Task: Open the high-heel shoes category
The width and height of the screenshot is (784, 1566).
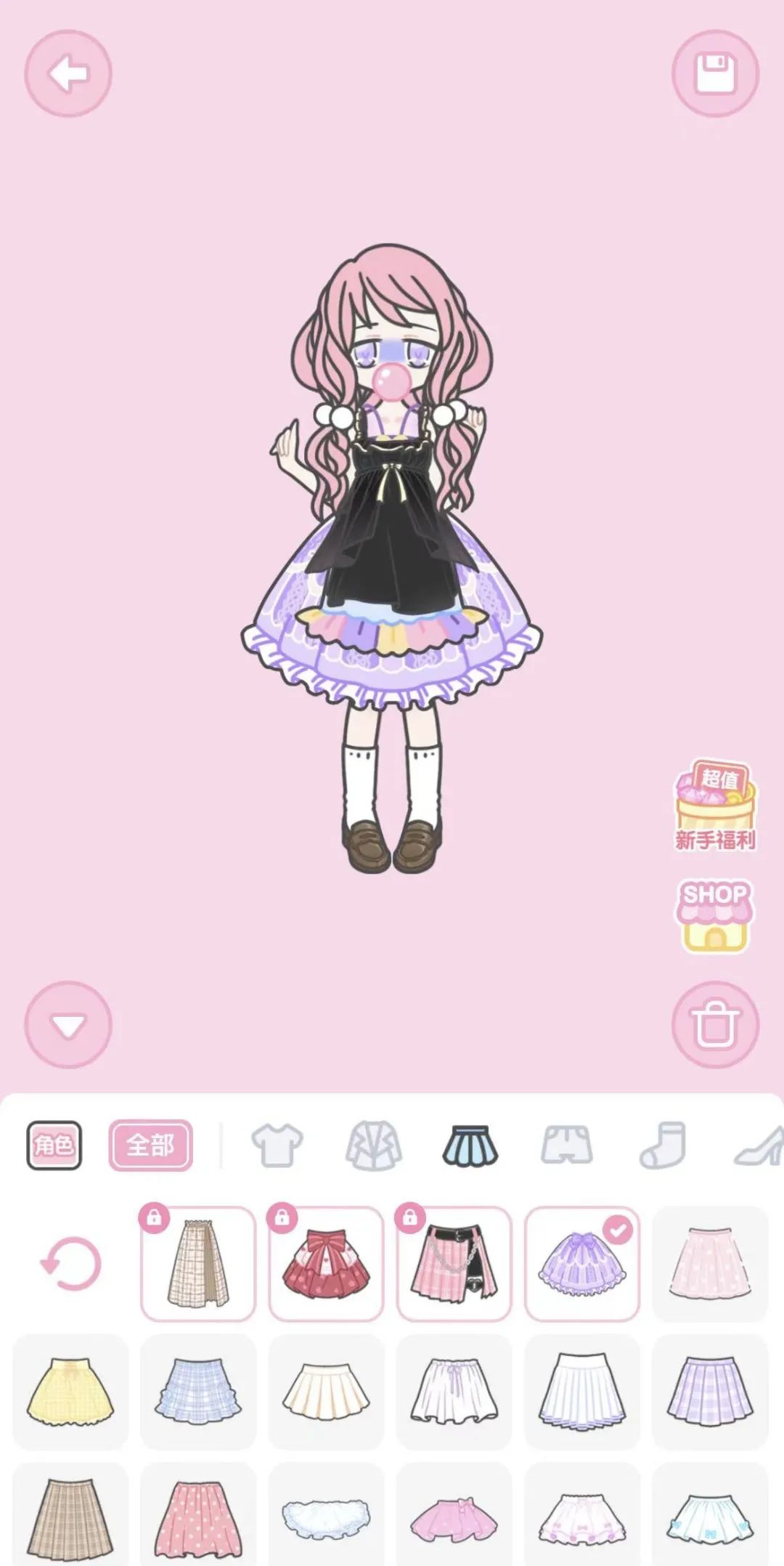Action: pyautogui.click(x=759, y=1145)
